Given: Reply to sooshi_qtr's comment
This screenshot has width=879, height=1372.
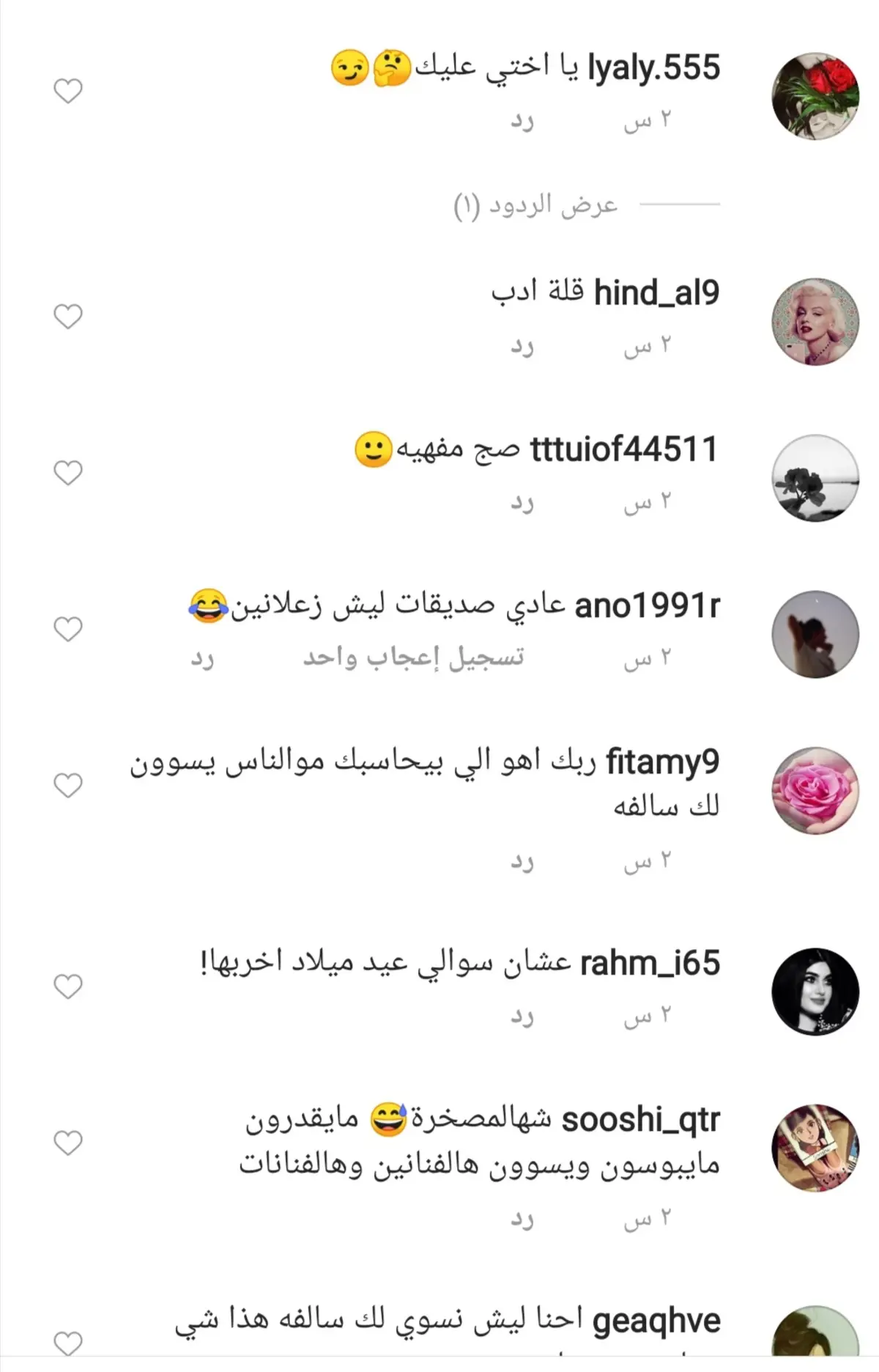Looking at the screenshot, I should point(522,1220).
